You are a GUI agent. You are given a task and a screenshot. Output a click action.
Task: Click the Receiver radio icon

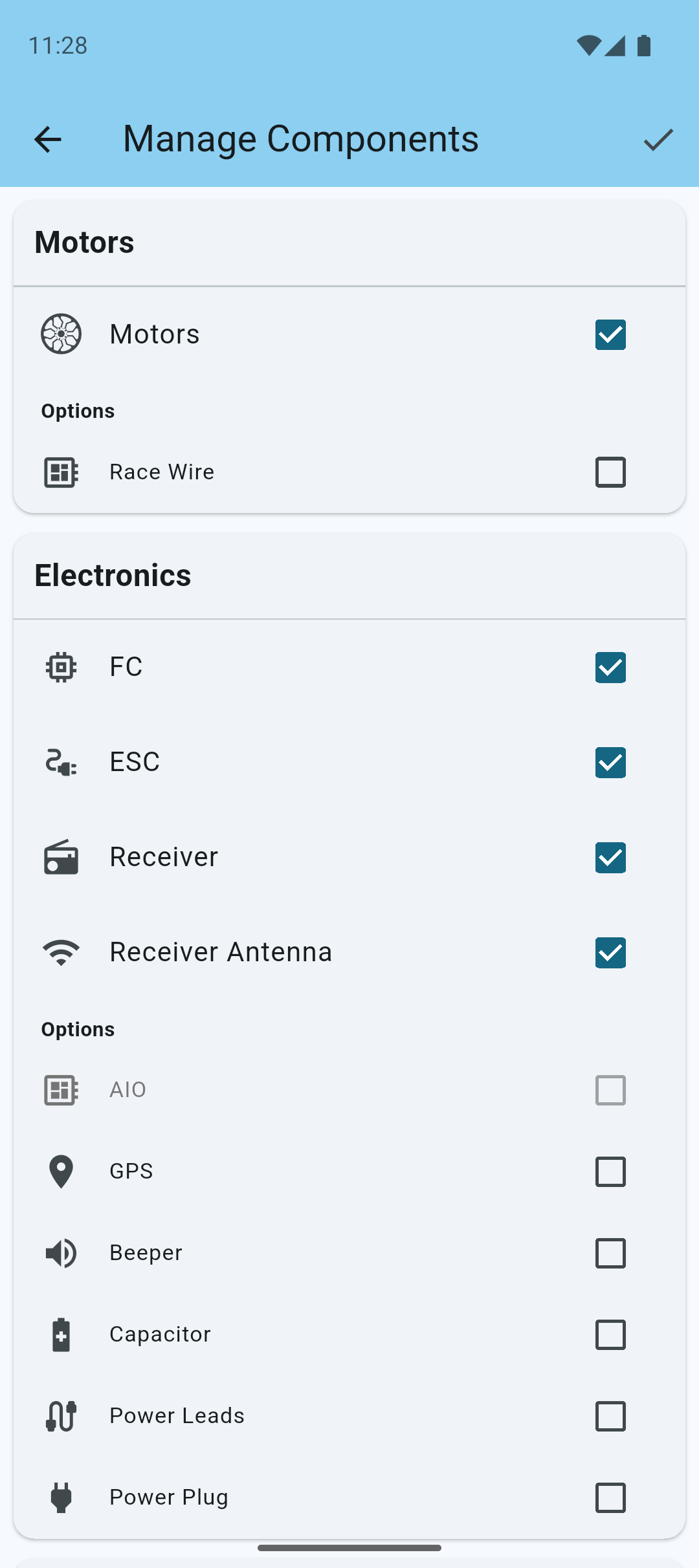pos(60,857)
